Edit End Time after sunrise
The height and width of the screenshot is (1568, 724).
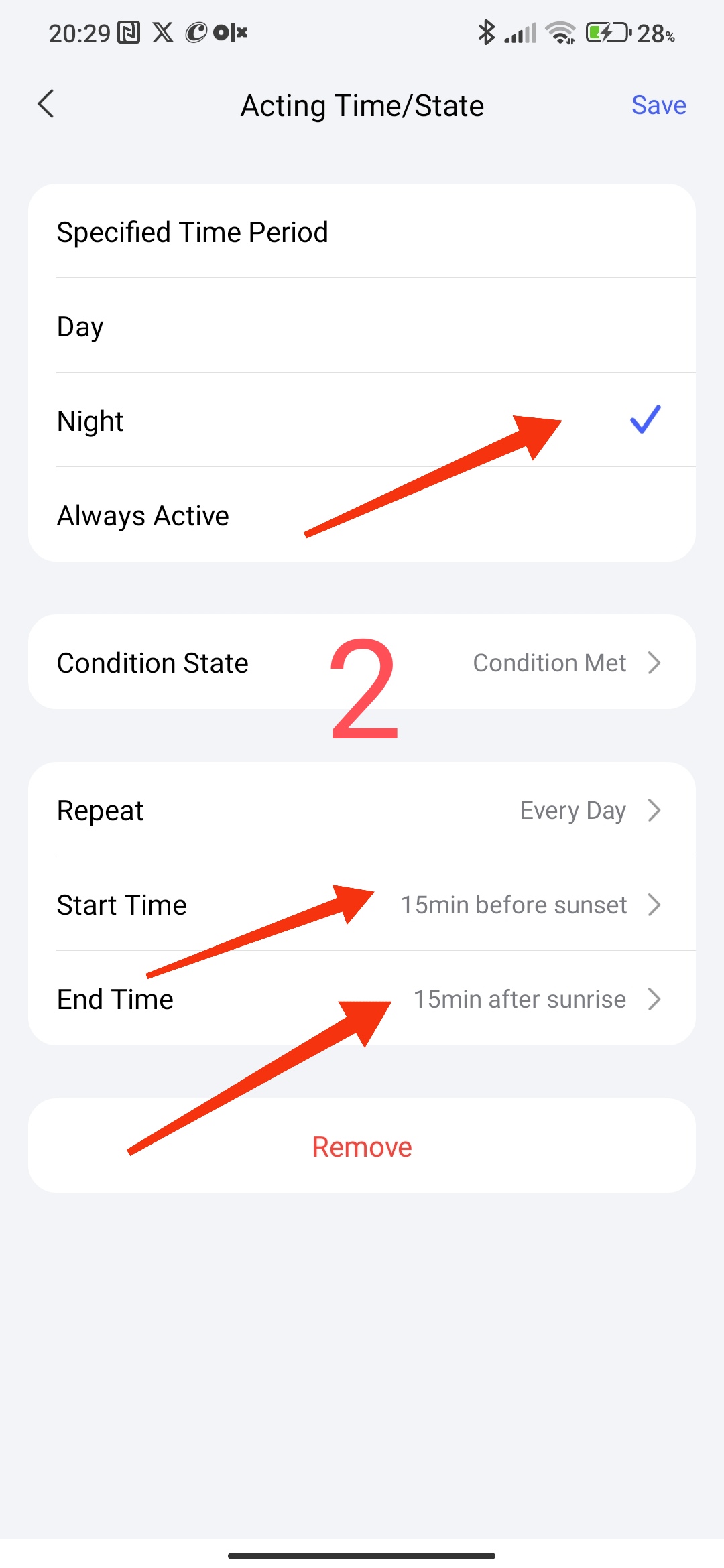(x=362, y=999)
